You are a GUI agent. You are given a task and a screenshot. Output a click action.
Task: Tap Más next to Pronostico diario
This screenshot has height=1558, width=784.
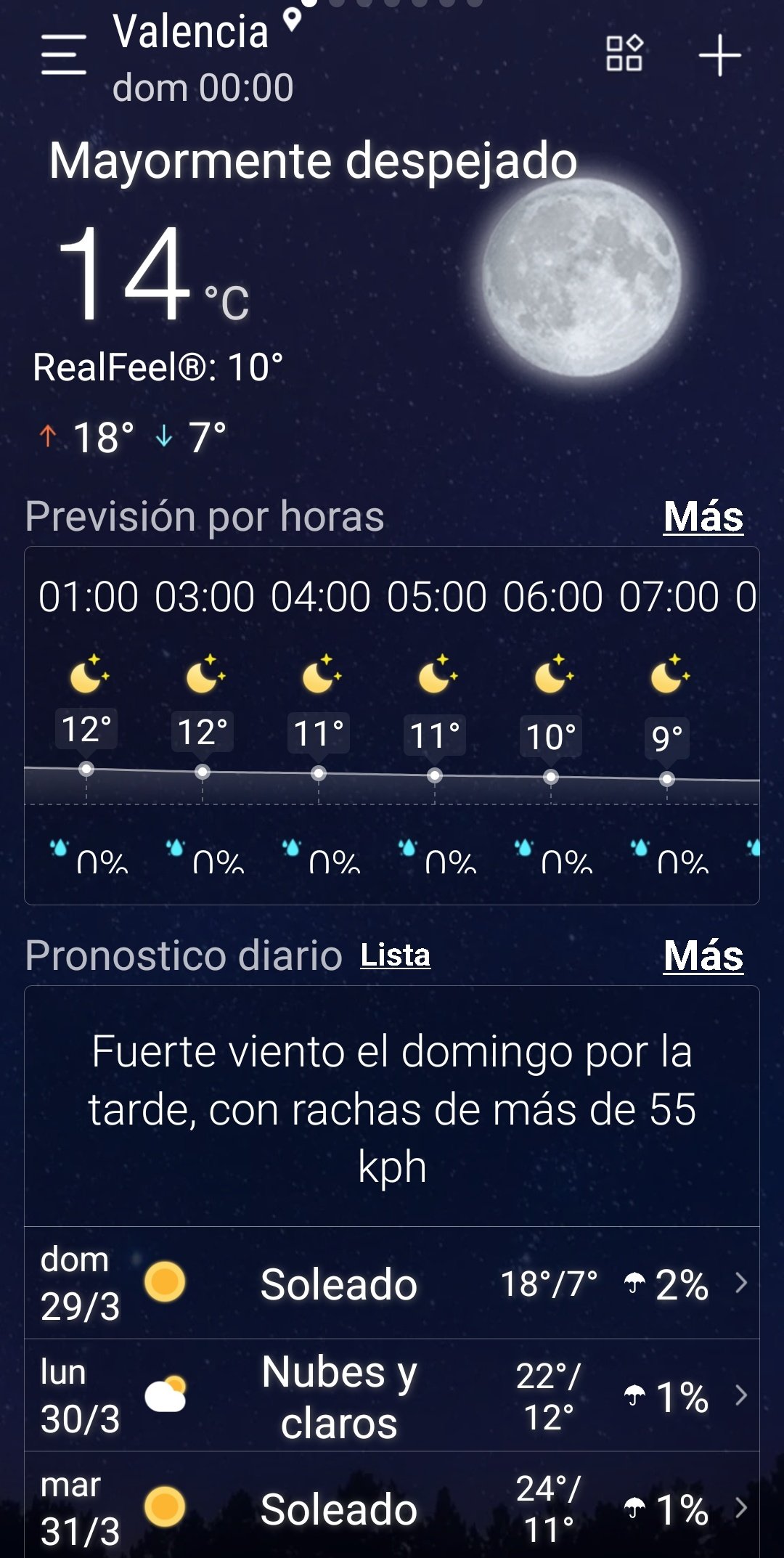(x=703, y=955)
